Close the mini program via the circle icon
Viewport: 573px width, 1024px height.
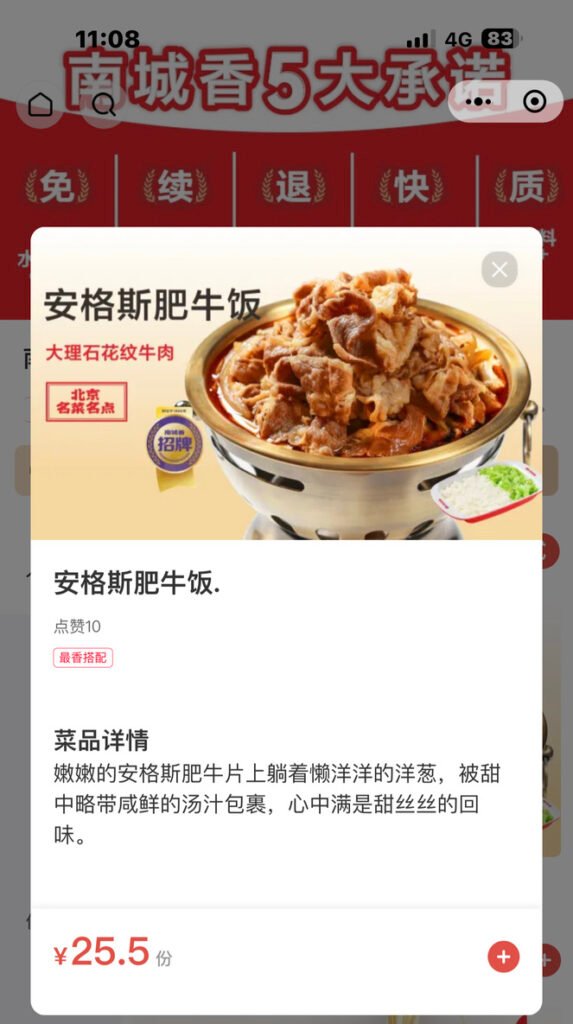534,102
